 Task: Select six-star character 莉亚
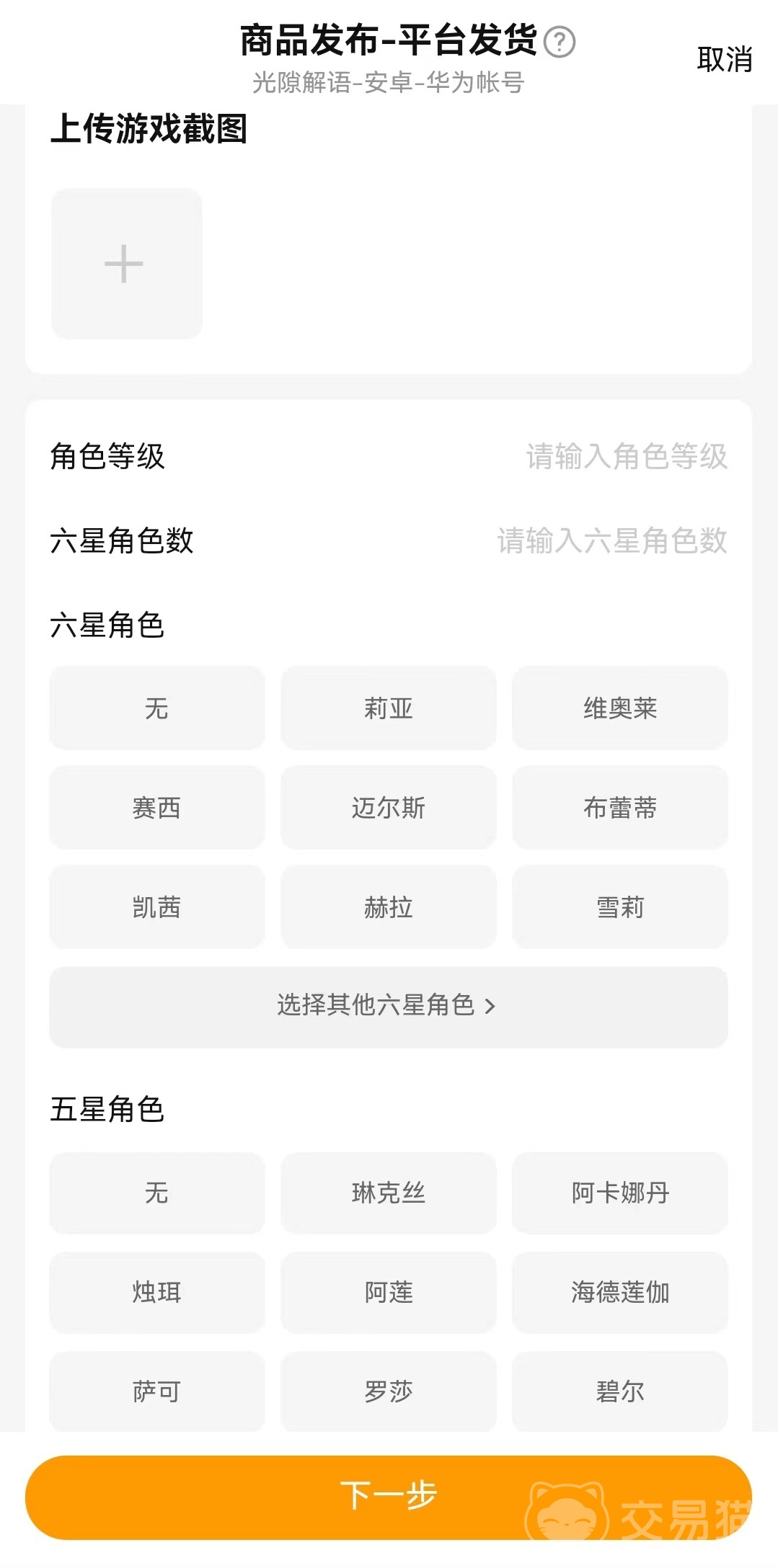click(388, 708)
